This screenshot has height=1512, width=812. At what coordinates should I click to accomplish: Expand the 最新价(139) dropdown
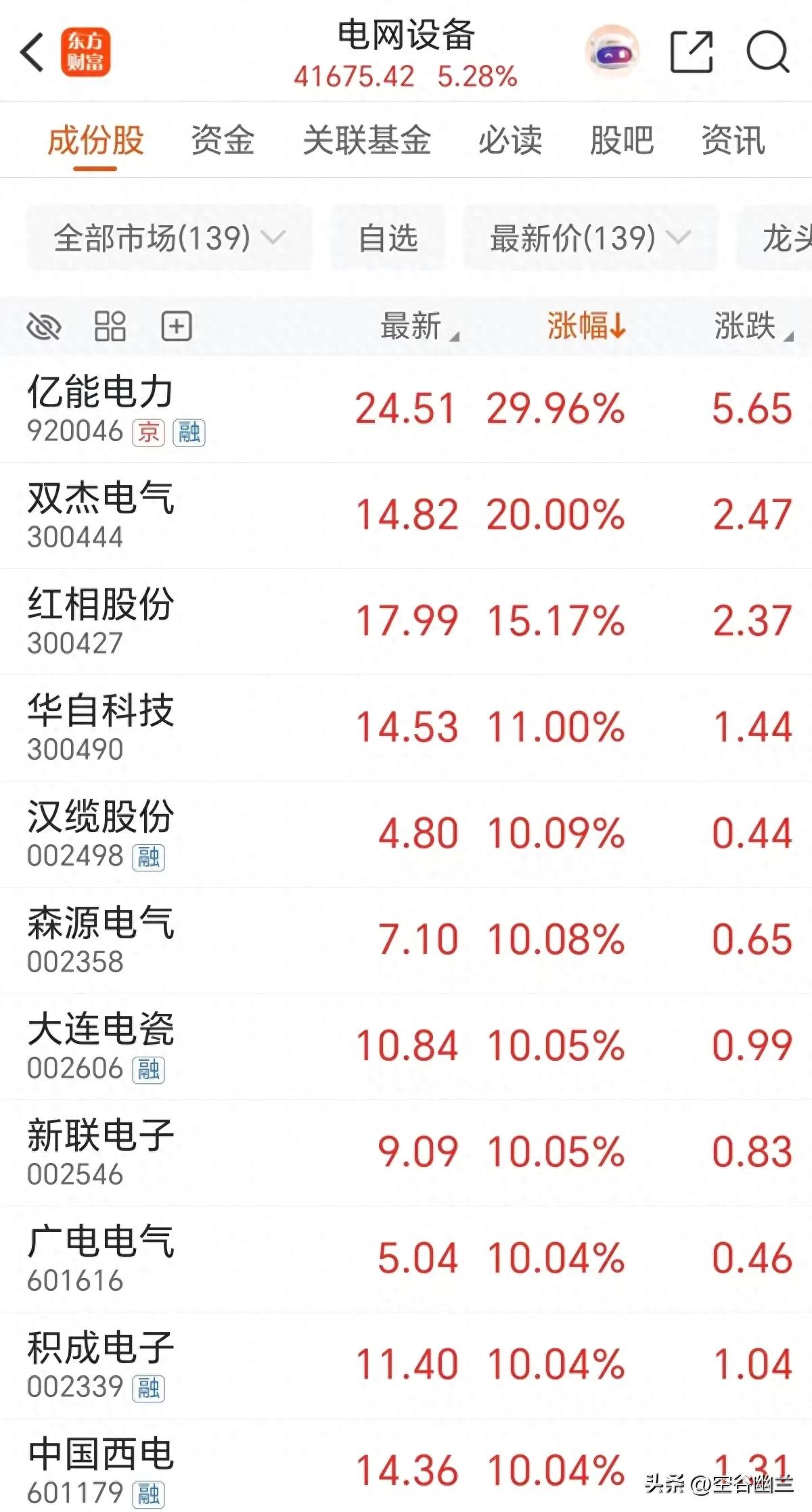point(589,238)
